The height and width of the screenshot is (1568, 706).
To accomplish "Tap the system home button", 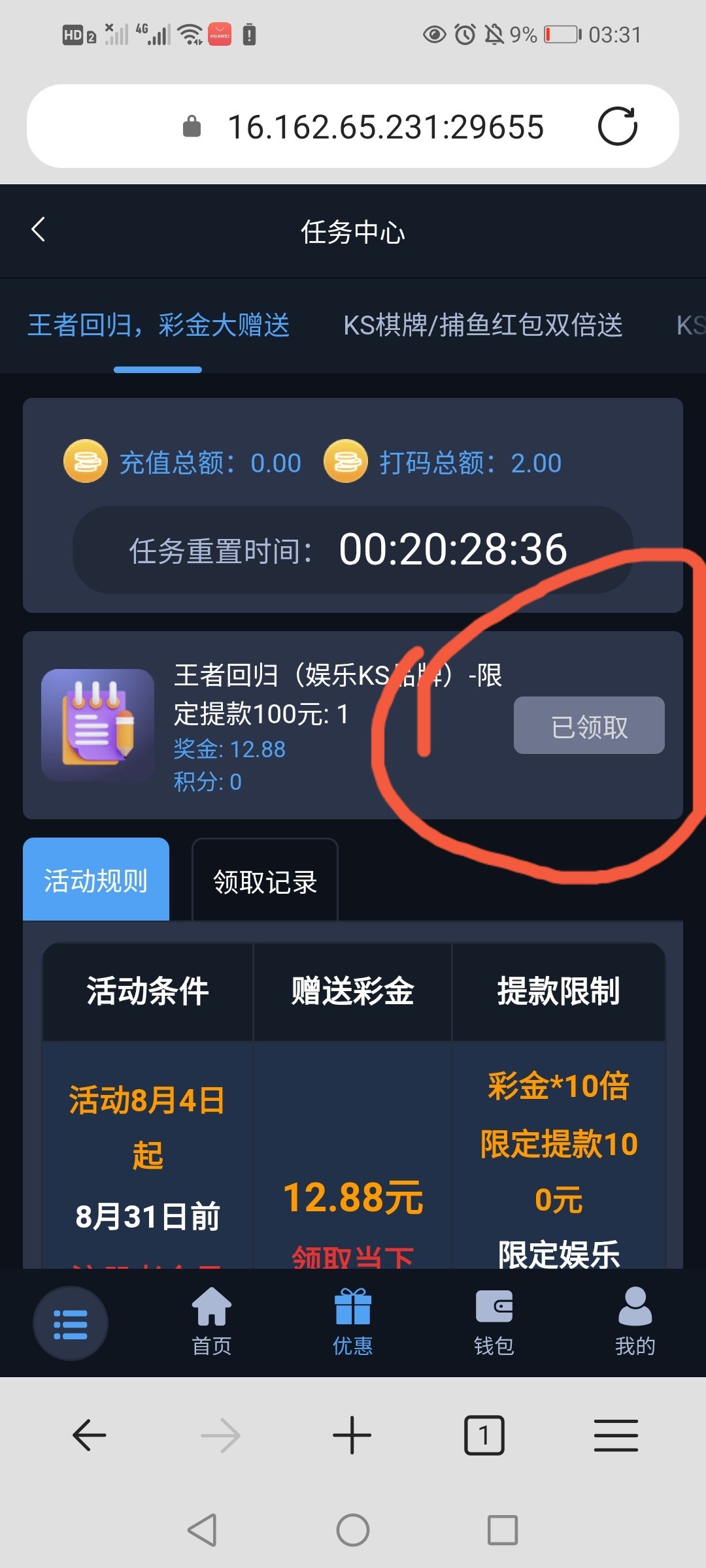I will click(x=353, y=1530).
